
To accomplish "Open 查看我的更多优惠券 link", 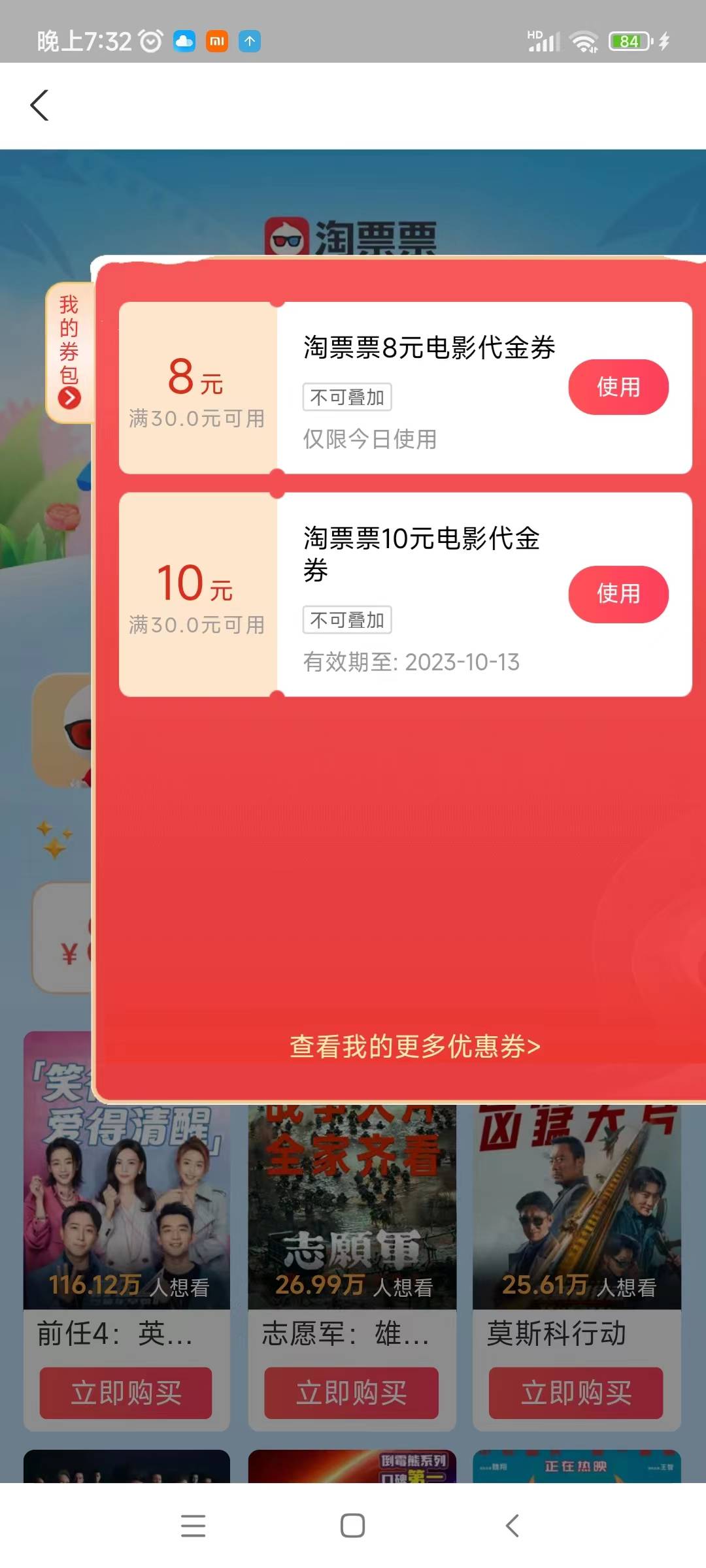I will coord(415,1046).
